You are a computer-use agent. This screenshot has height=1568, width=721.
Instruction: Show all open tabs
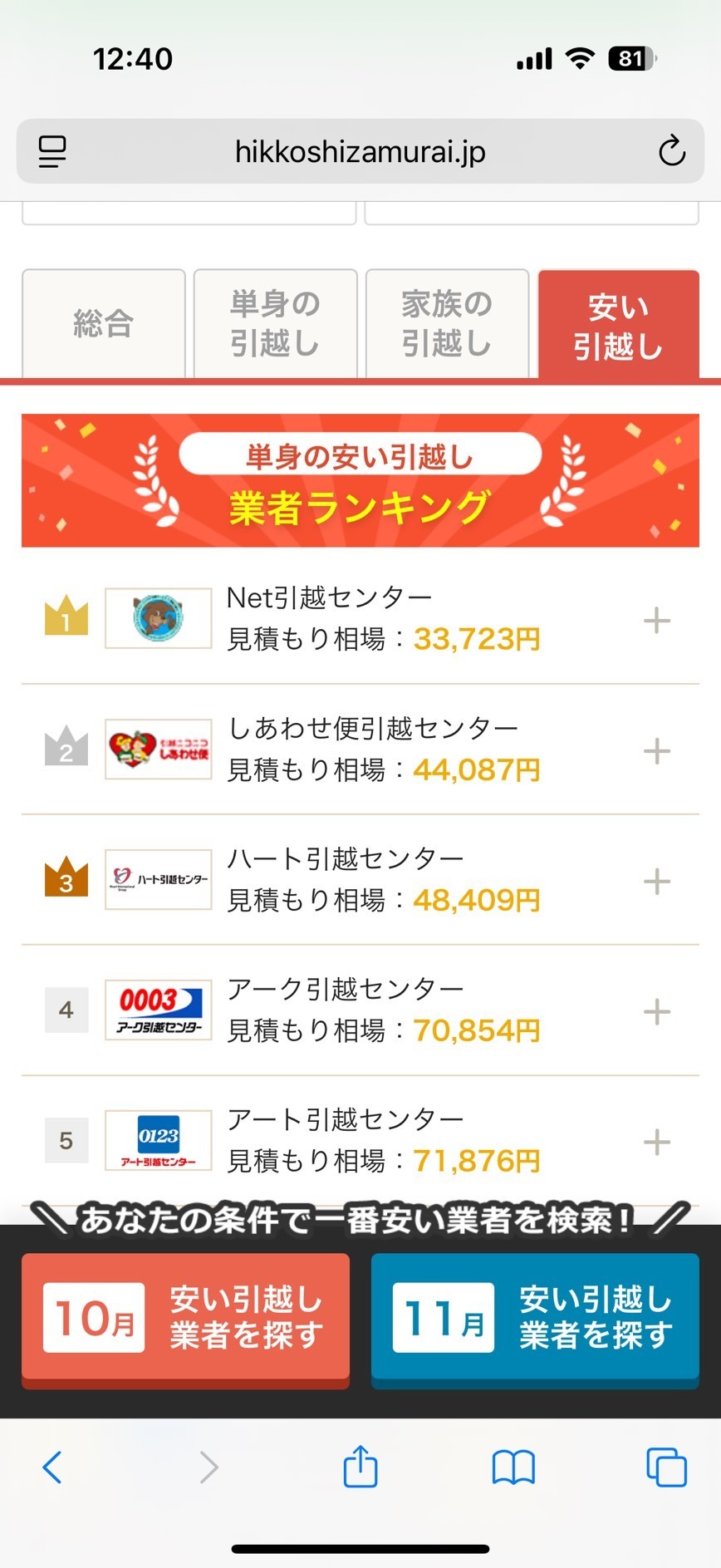point(666,1467)
